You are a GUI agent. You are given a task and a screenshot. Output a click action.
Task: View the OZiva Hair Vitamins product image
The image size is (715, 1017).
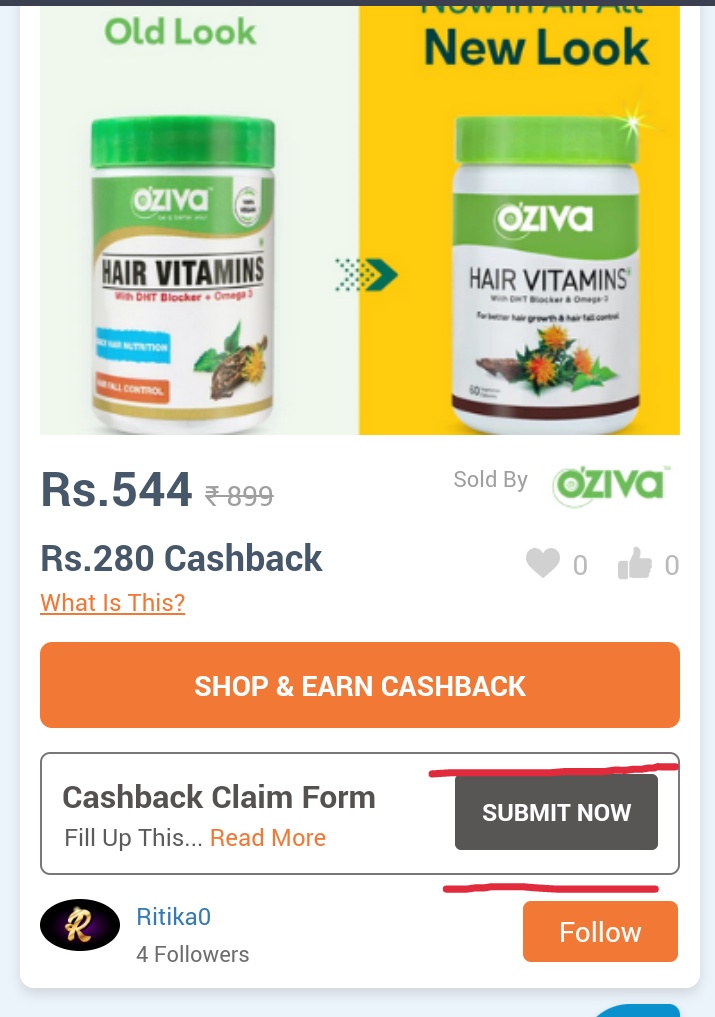coord(360,220)
